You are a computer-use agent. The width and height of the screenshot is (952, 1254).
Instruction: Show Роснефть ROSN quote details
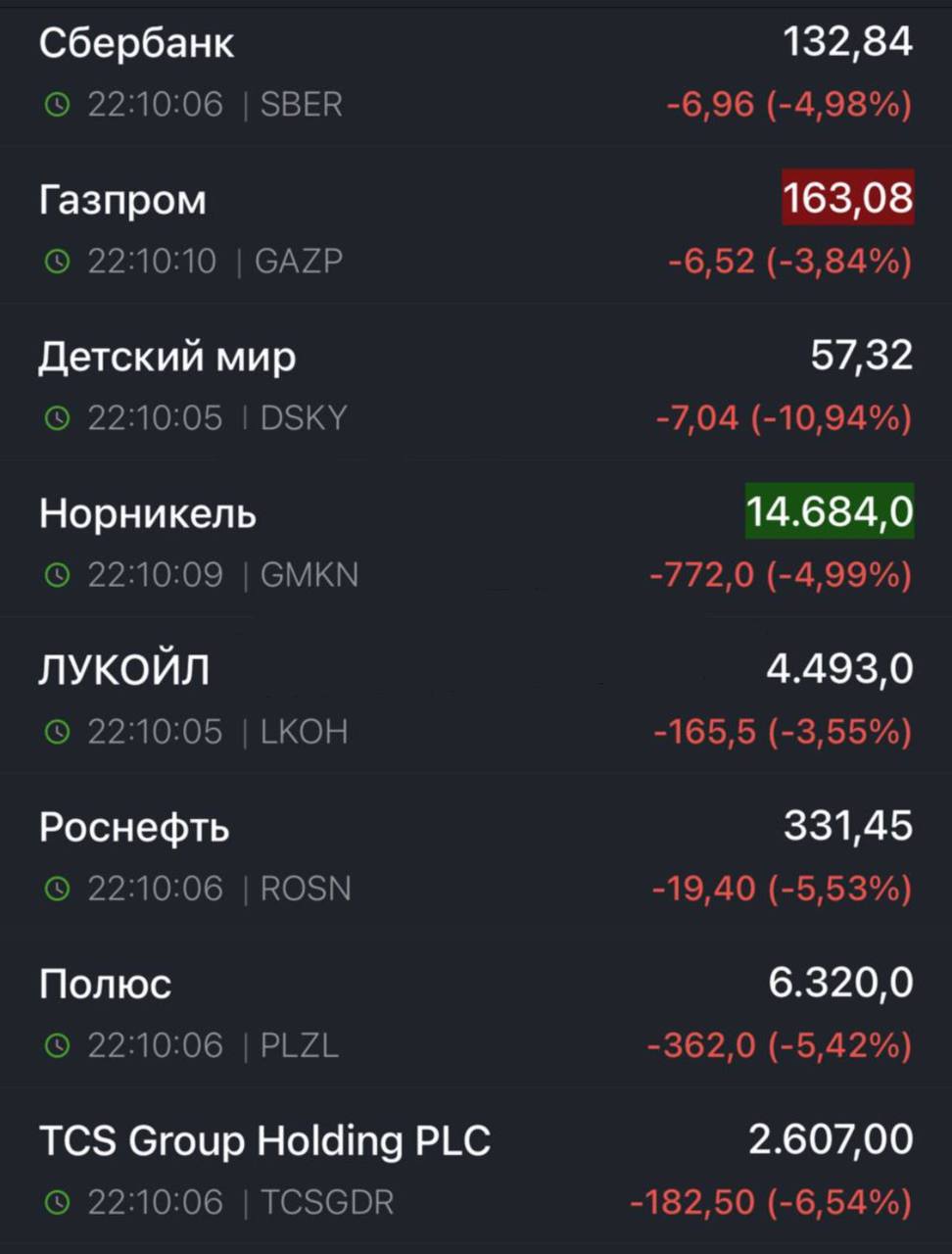(x=476, y=856)
